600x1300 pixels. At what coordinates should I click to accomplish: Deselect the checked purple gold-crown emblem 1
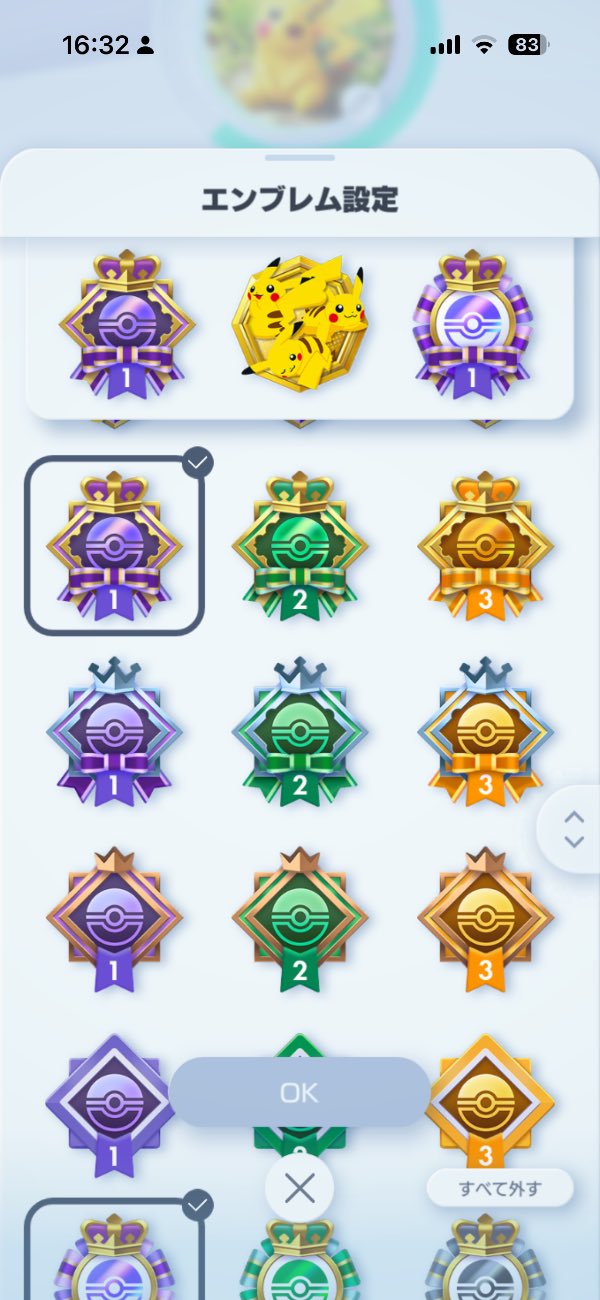pos(114,546)
